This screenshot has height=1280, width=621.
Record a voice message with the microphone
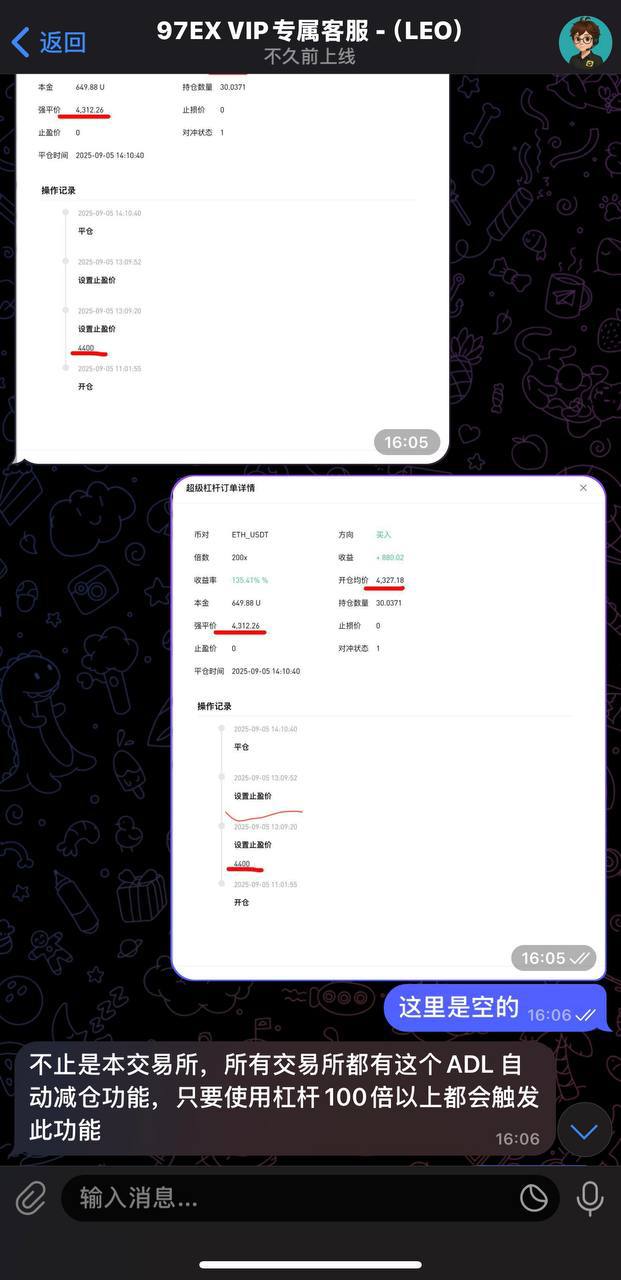(x=590, y=1197)
